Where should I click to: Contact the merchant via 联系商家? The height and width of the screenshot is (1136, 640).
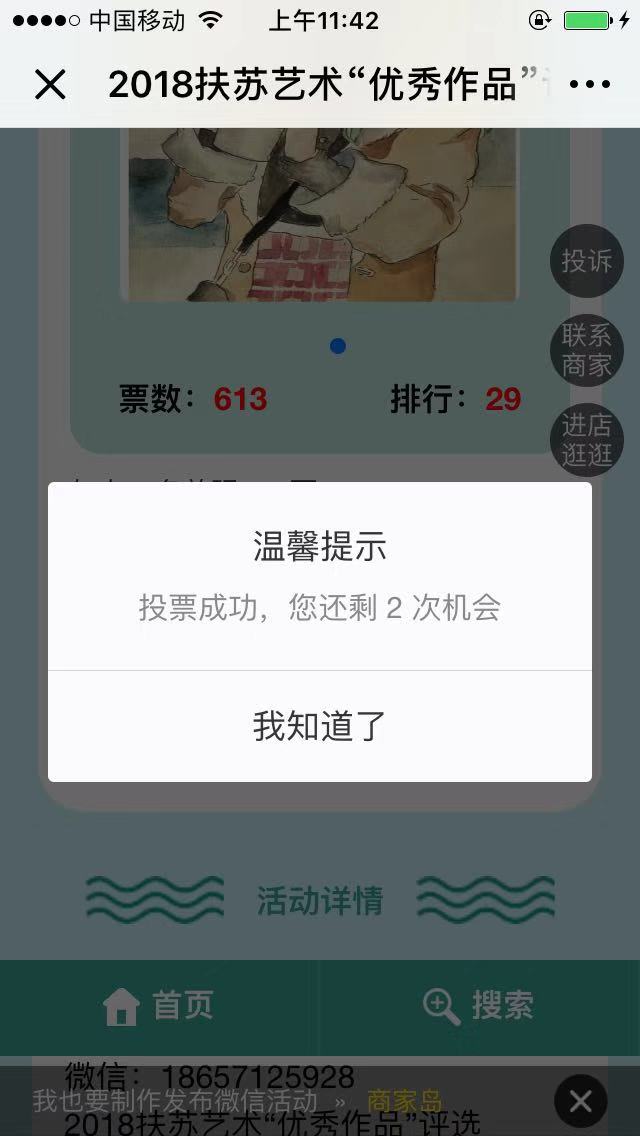(x=586, y=350)
